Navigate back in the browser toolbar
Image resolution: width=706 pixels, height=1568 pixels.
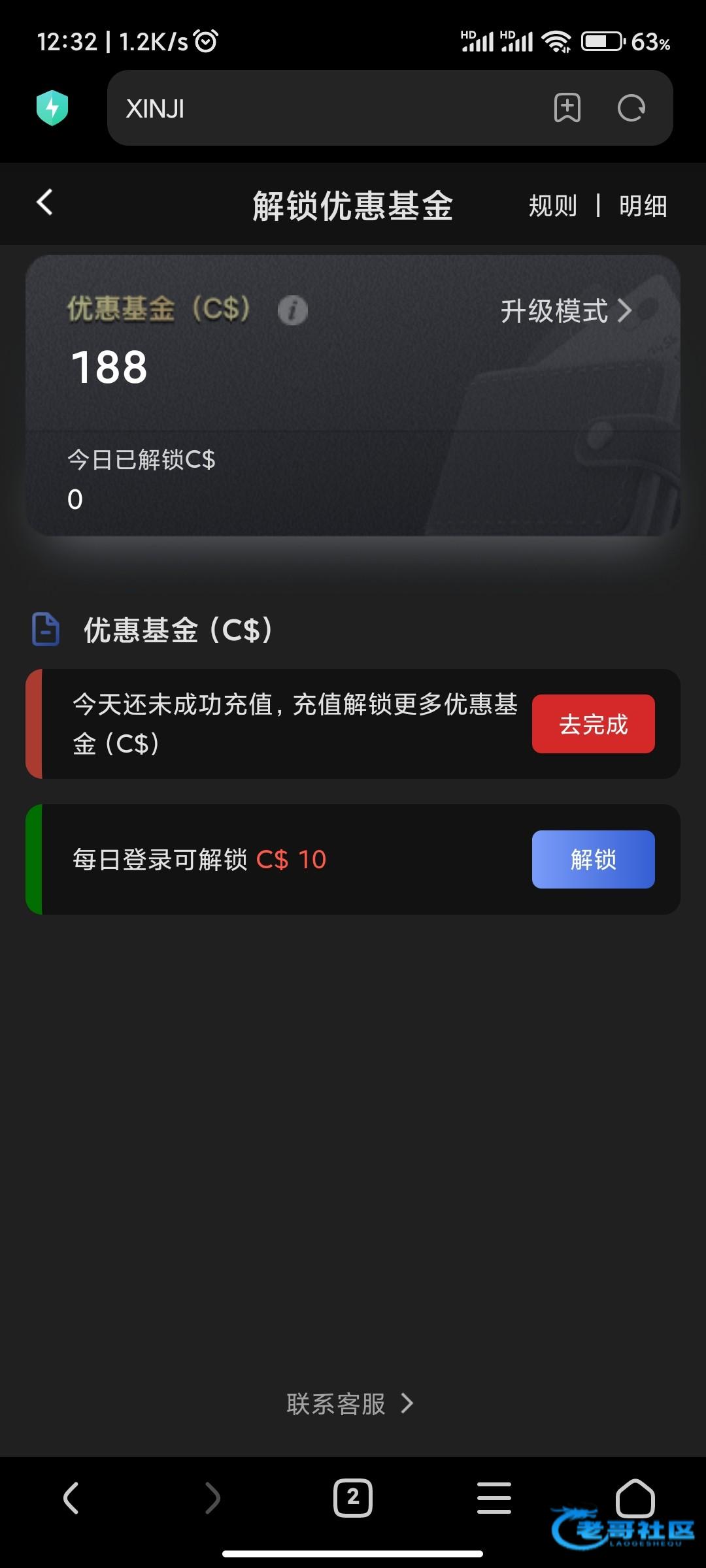71,1497
